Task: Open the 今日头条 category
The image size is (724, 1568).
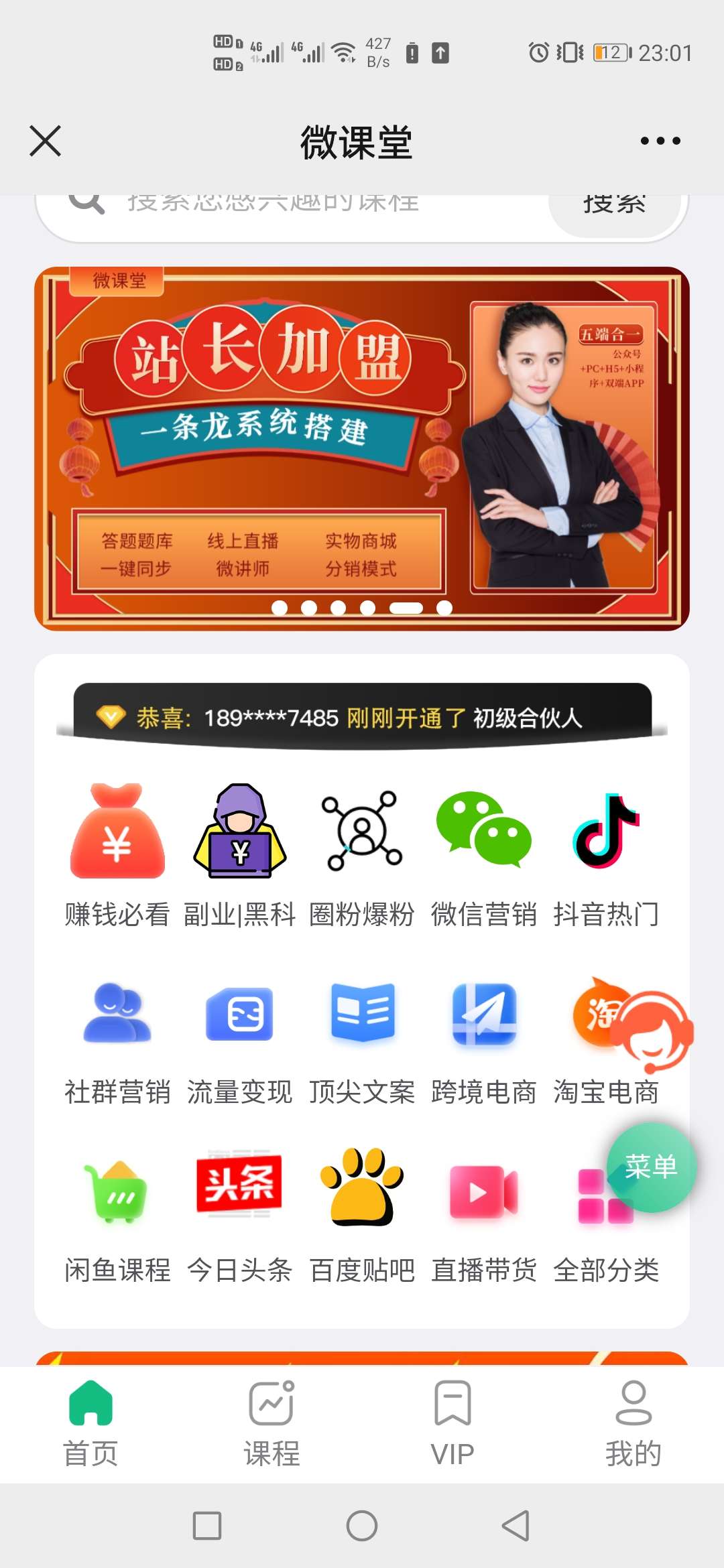Action: point(239,1216)
